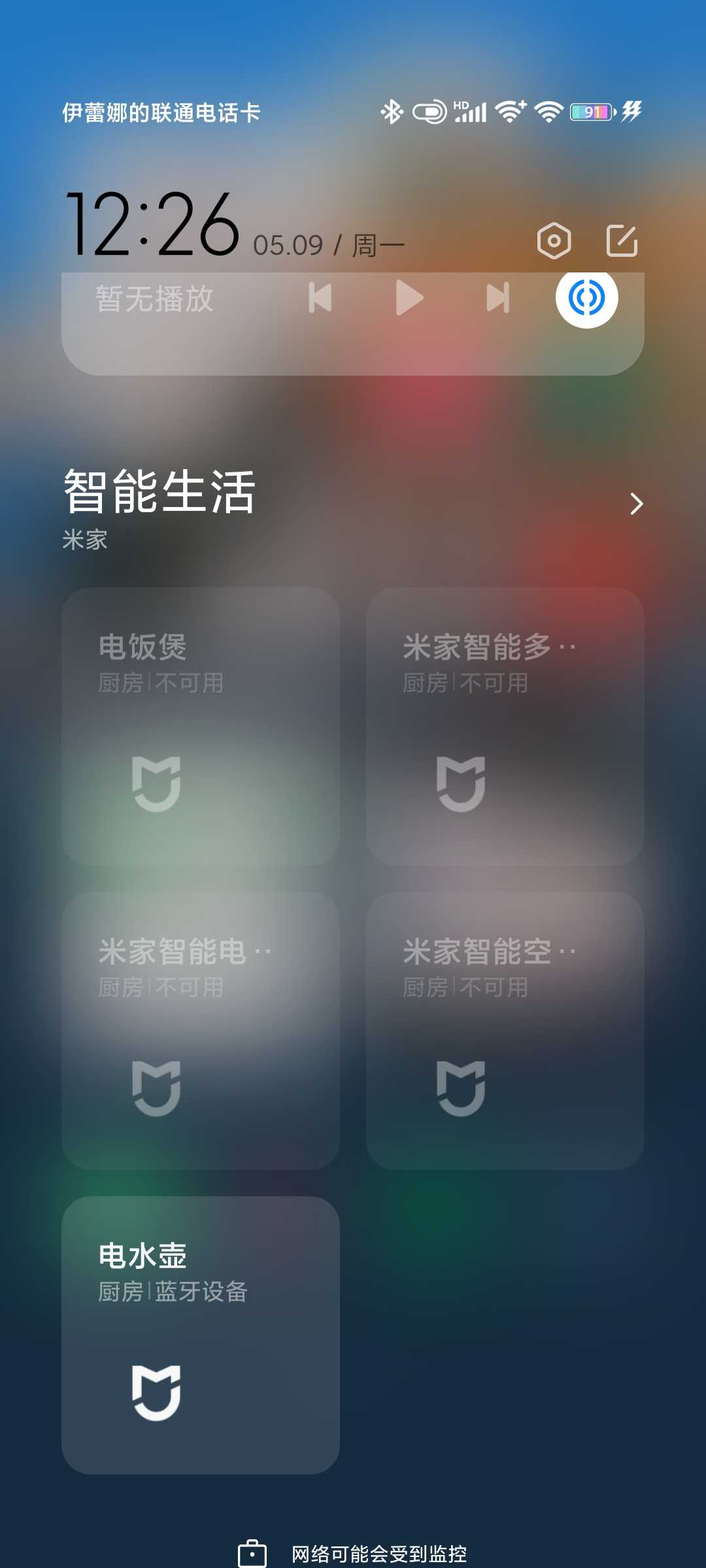The image size is (706, 1568).
Task: Open the 电水壶 Bluetooth device card
Action: click(201, 1335)
